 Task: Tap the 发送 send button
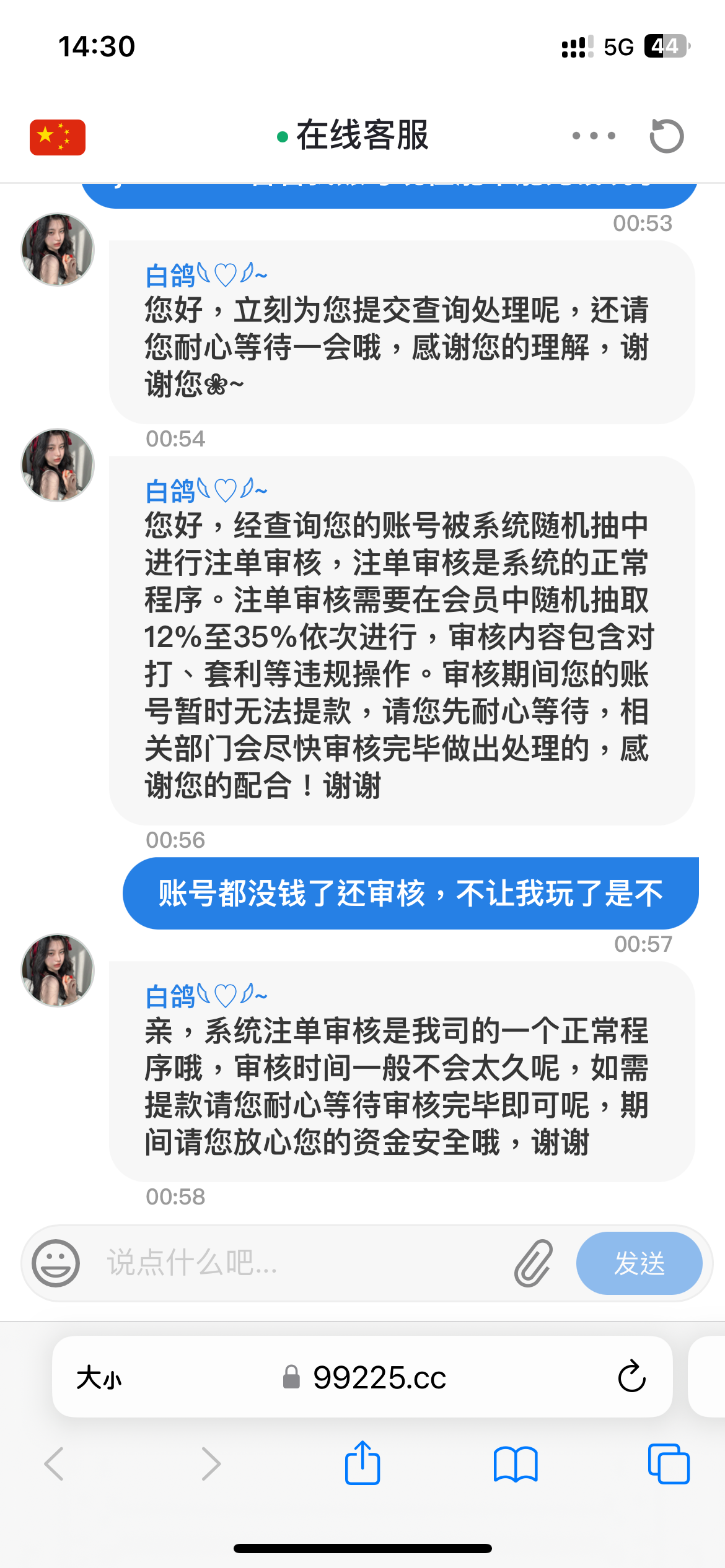pyautogui.click(x=639, y=1263)
